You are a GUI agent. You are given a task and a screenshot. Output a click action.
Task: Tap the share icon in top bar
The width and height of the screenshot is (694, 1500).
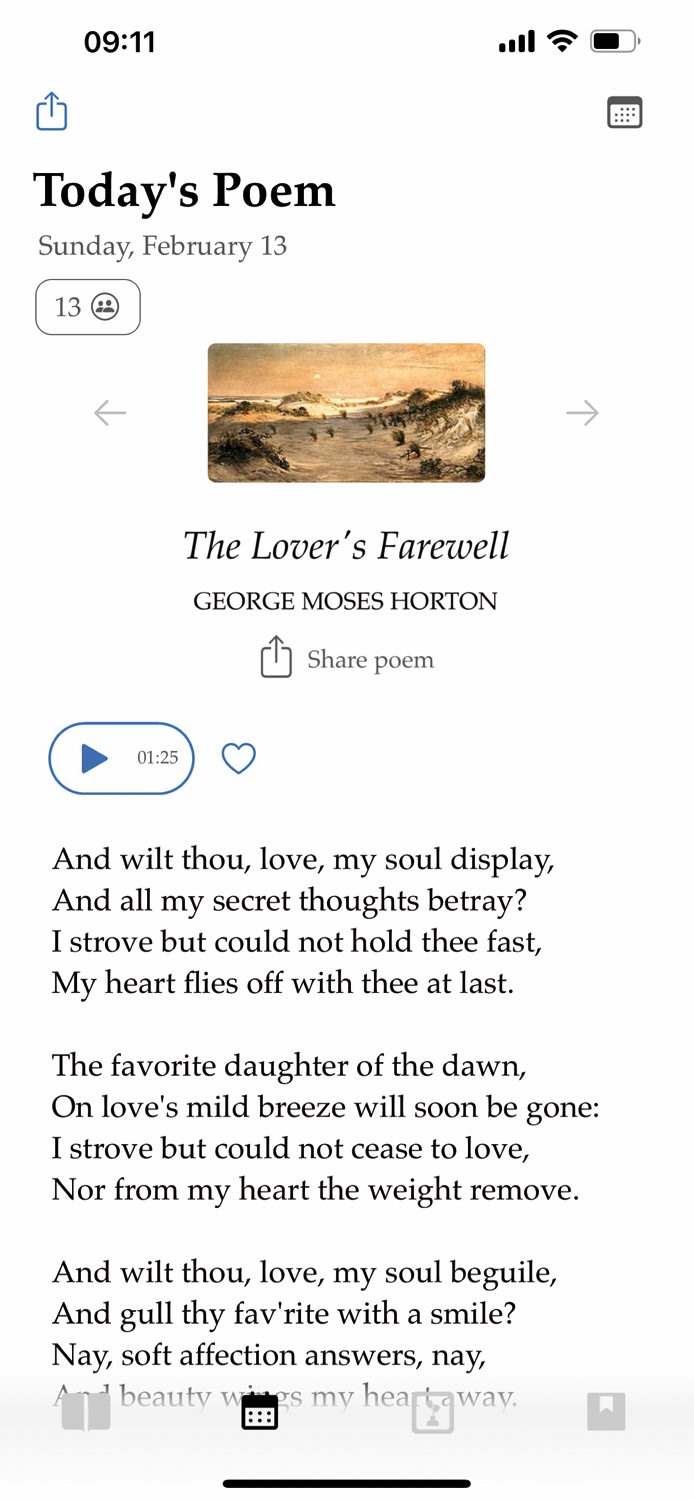(52, 111)
